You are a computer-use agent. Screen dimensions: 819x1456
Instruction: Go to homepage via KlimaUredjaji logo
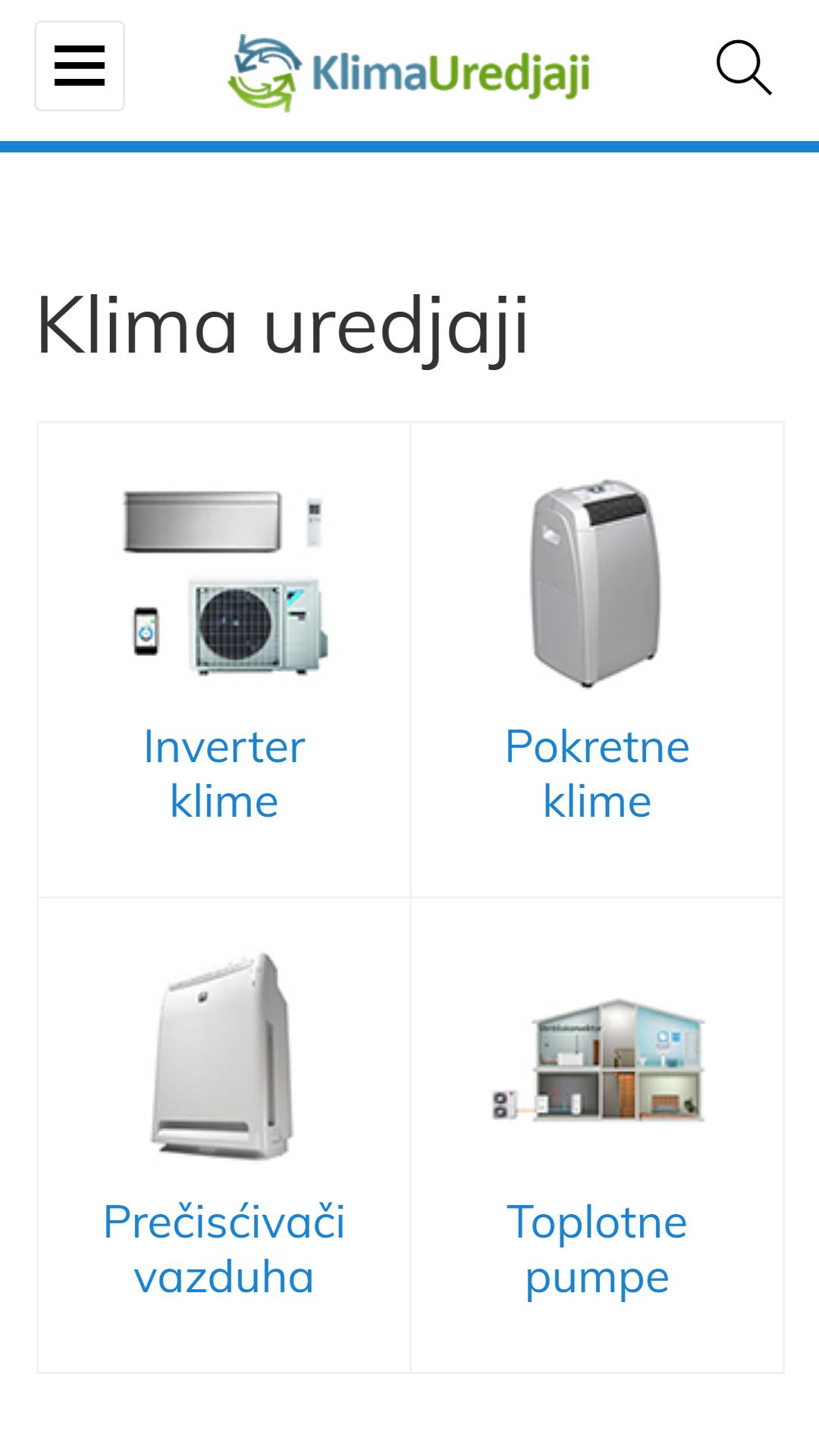(409, 72)
